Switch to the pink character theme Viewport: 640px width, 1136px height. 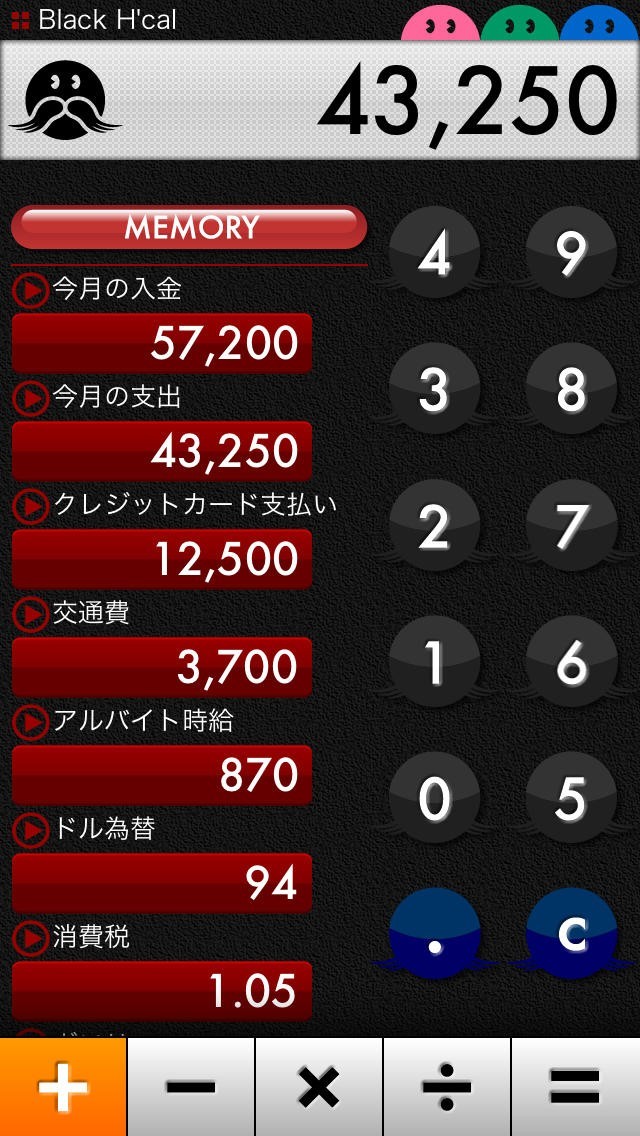coord(440,23)
